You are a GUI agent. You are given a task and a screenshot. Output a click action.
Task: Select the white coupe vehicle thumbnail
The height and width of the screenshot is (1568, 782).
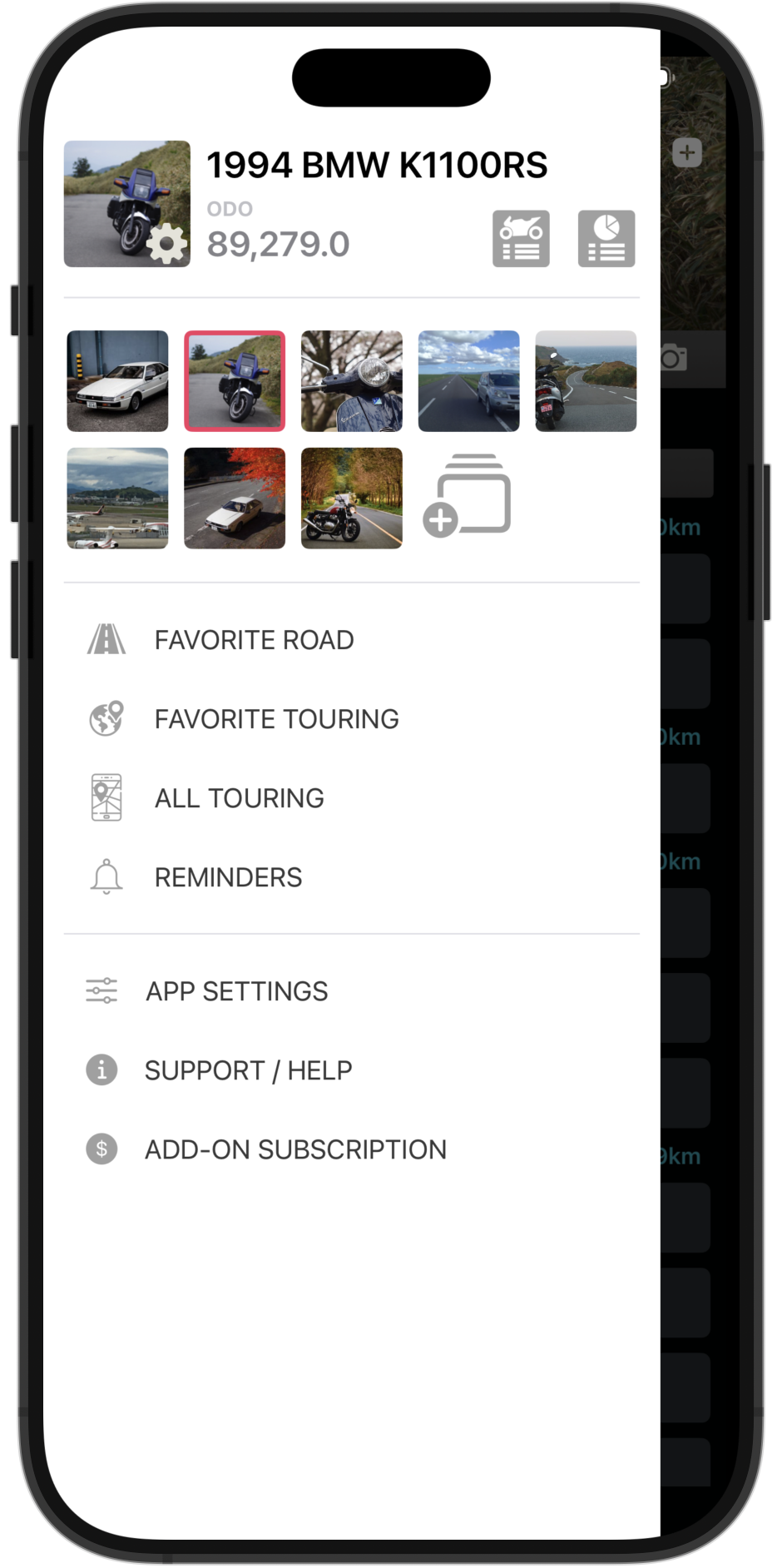point(117,381)
